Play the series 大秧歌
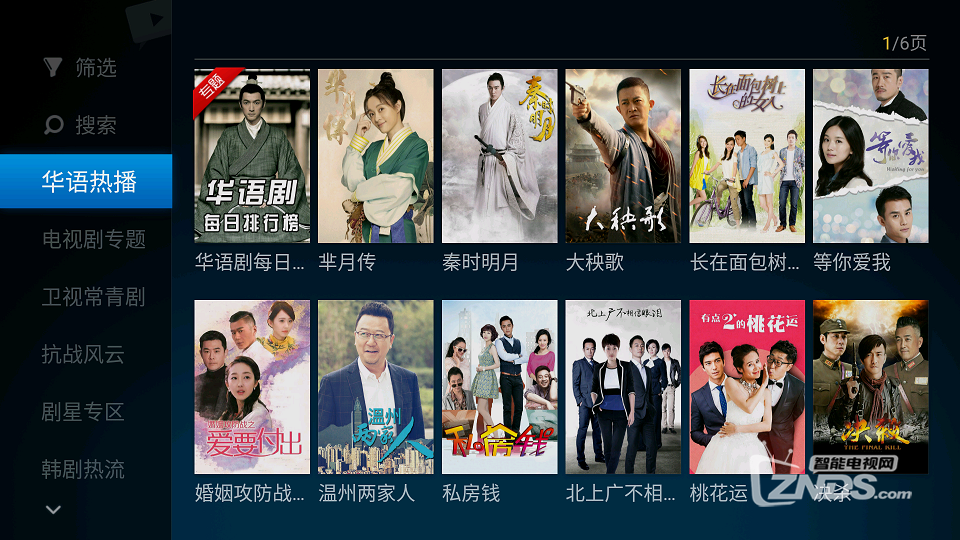960x540 pixels. (623, 156)
